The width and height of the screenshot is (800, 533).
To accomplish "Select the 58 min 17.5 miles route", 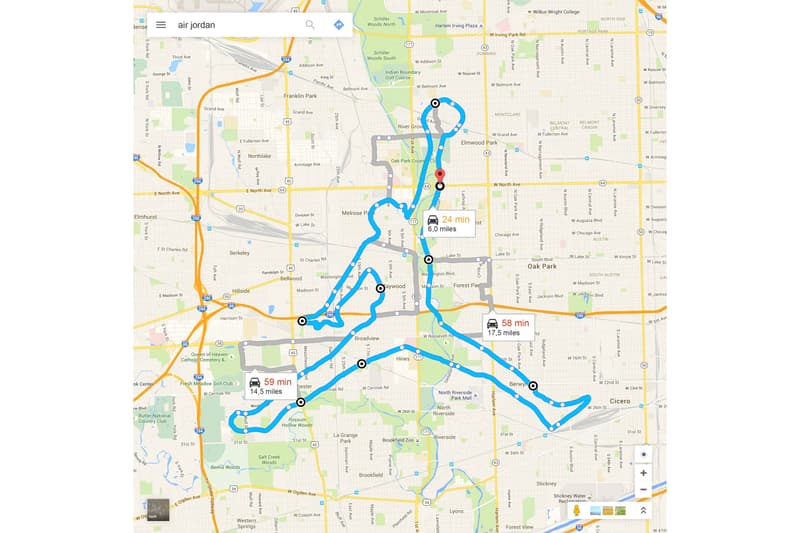I will pyautogui.click(x=508, y=327).
